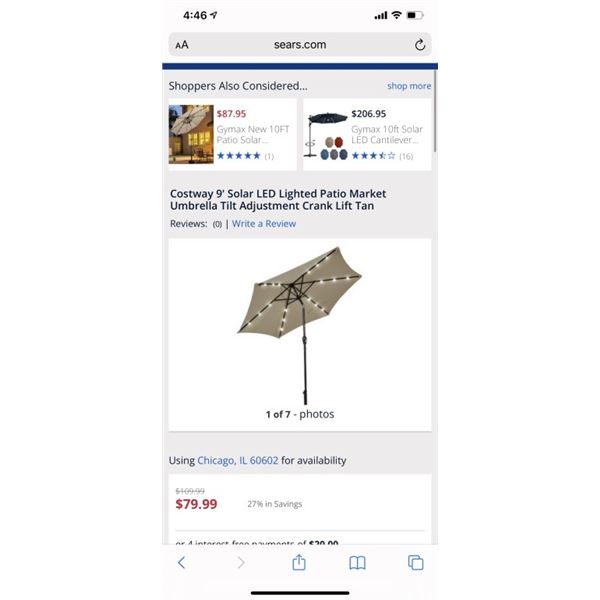Image resolution: width=600 pixels, height=600 pixels.
Task: Reload the sears.com page
Action: point(420,45)
